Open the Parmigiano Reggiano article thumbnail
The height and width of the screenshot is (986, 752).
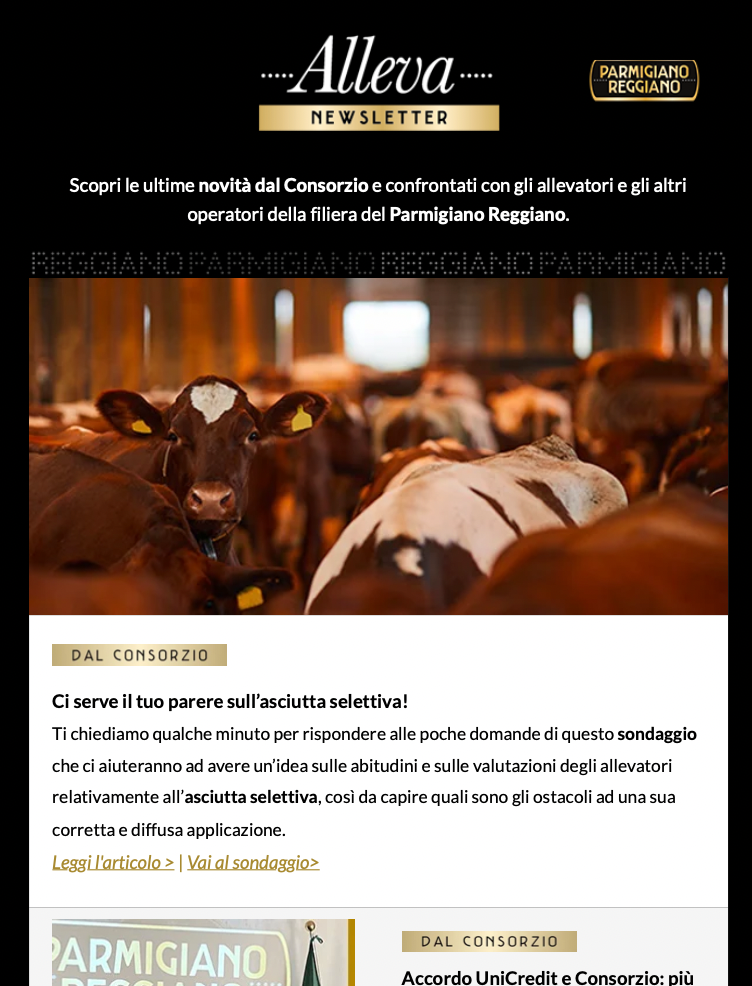click(x=202, y=953)
